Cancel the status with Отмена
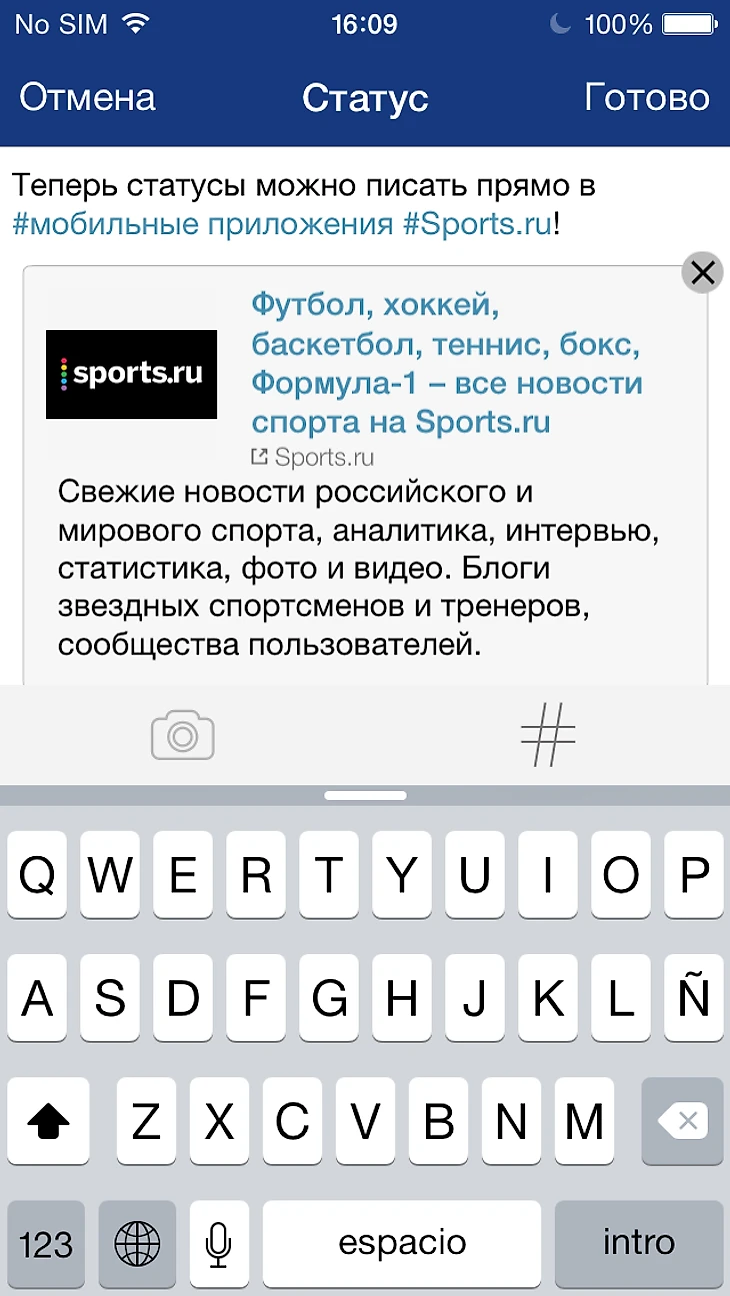Image resolution: width=730 pixels, height=1296 pixels. 88,98
